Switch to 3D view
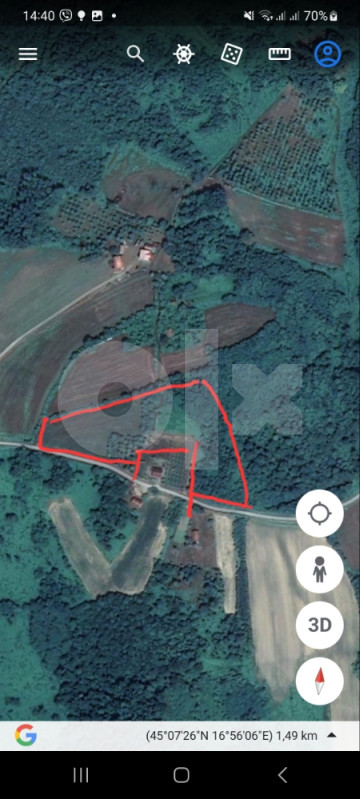Screen dimensions: 360x799 pos(320,625)
